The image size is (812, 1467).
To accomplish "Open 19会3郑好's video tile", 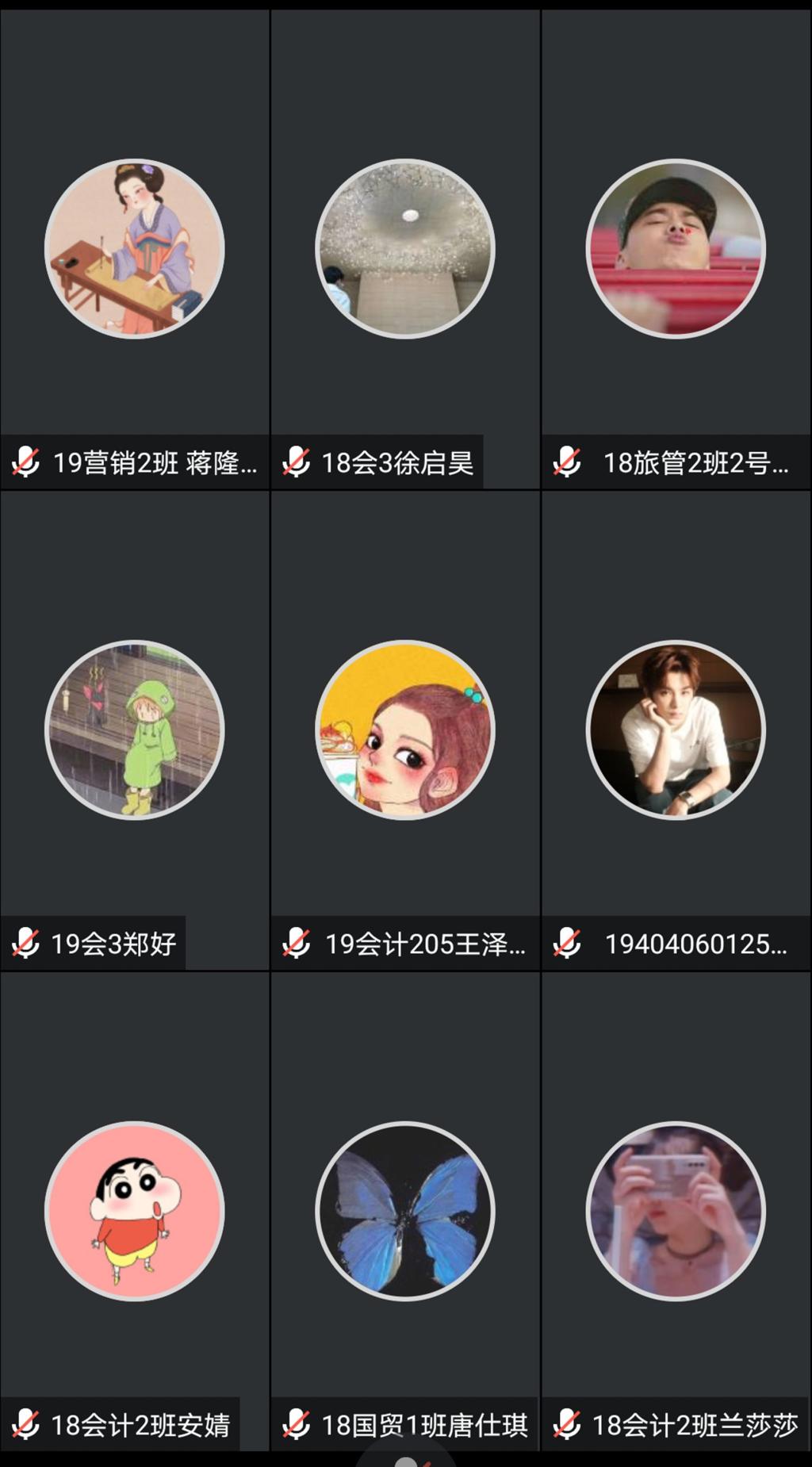I will (x=135, y=730).
